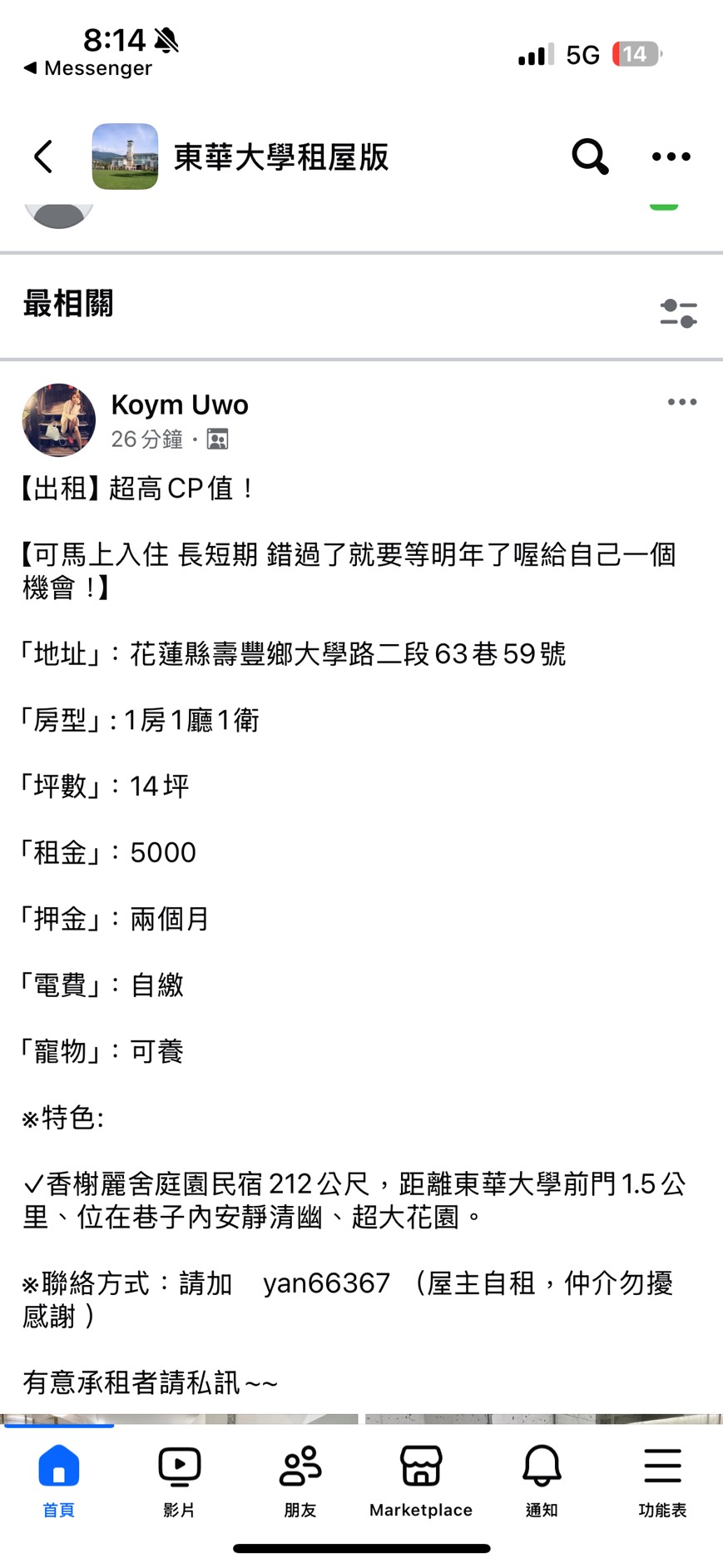The image size is (723, 1568).
Task: Open Koym Uwo's profile by name
Action: tap(180, 404)
